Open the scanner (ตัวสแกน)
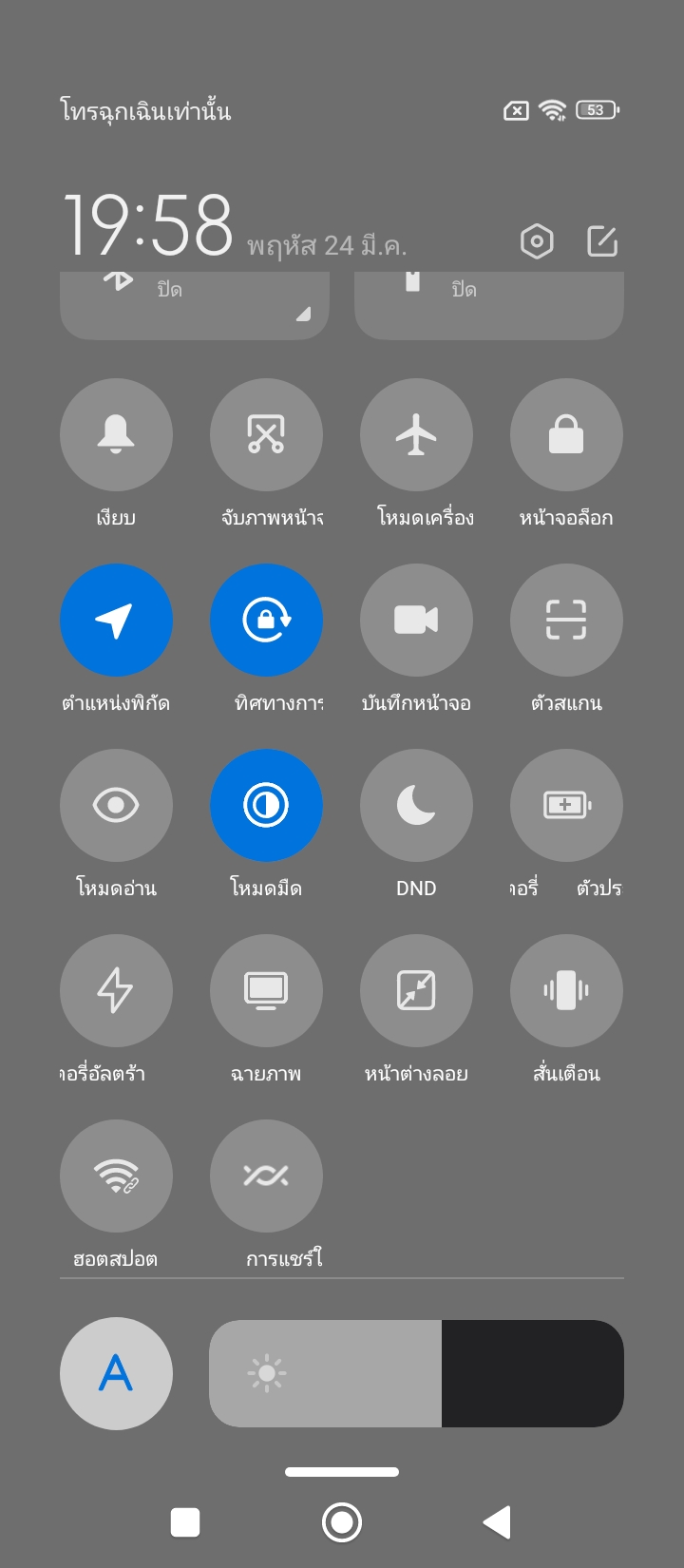The width and height of the screenshot is (684, 1568). (566, 620)
